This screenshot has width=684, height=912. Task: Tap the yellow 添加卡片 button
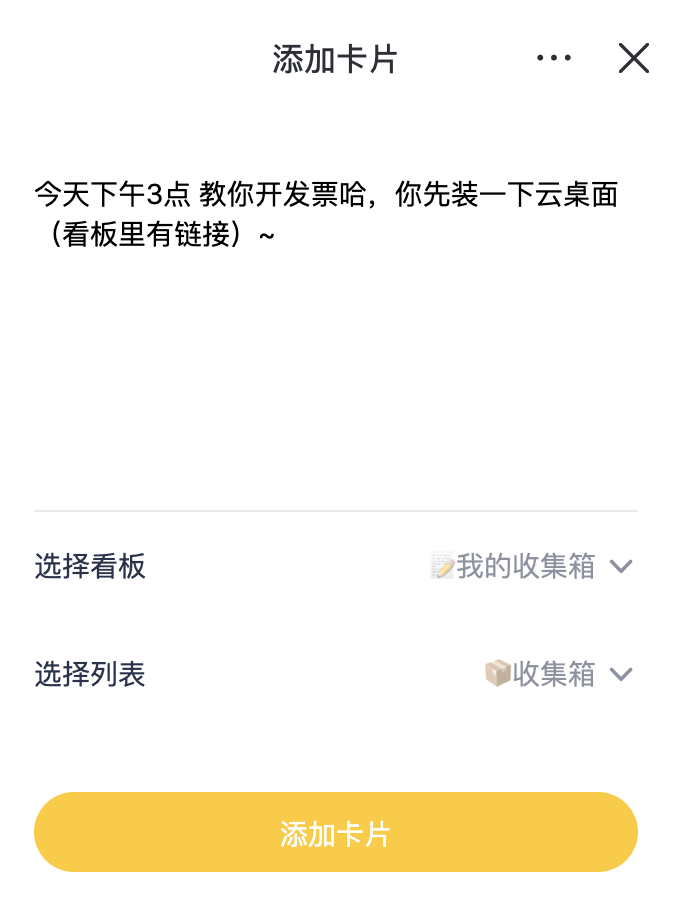336,832
